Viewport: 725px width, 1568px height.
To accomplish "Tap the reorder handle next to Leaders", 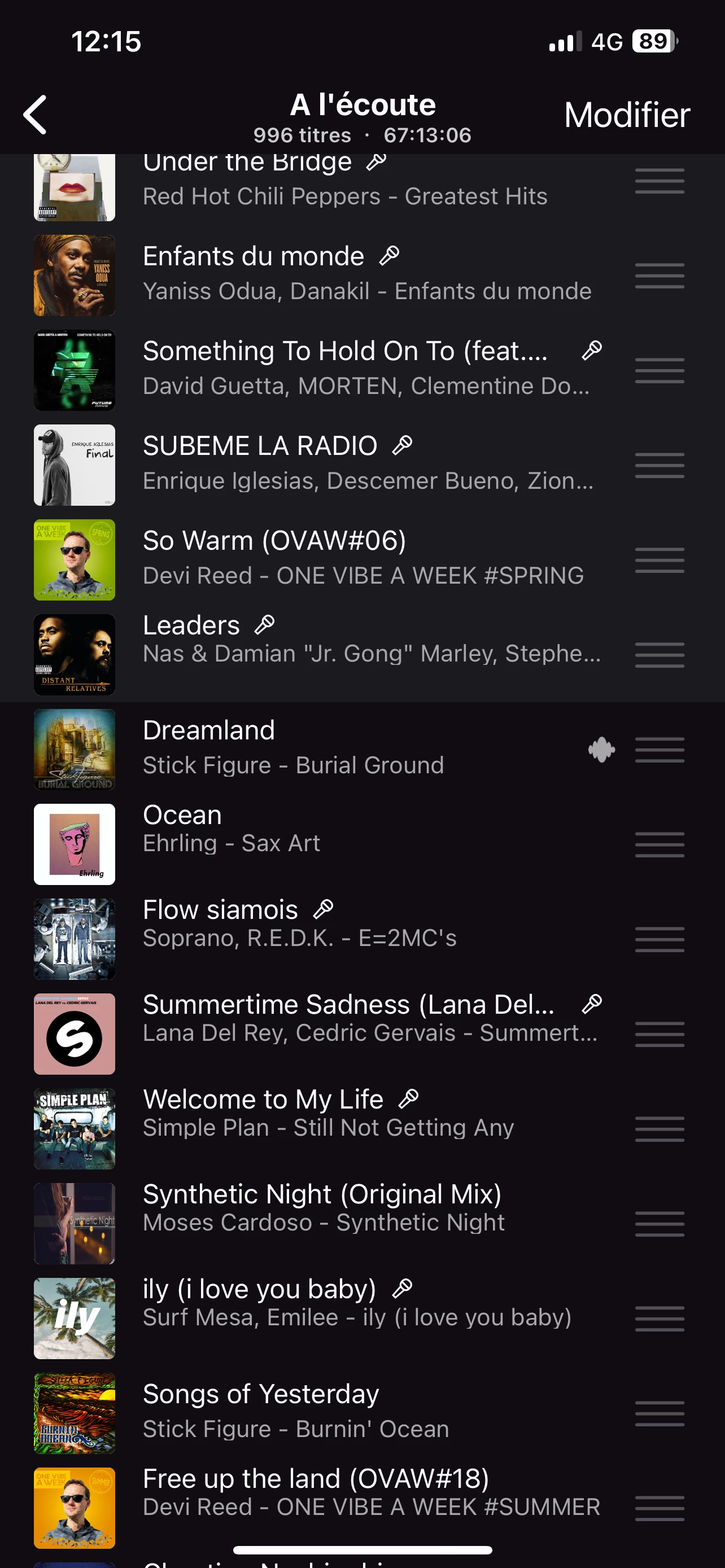I will 660,654.
